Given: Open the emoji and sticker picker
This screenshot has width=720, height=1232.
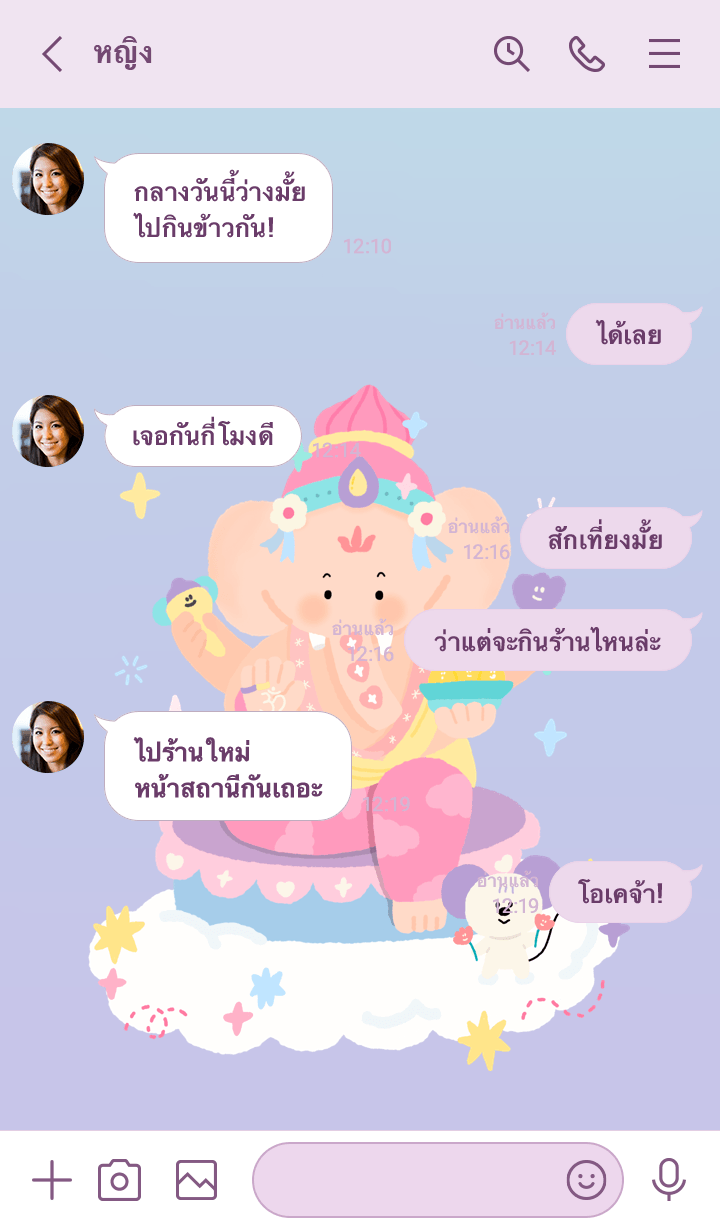Looking at the screenshot, I should point(586,1181).
